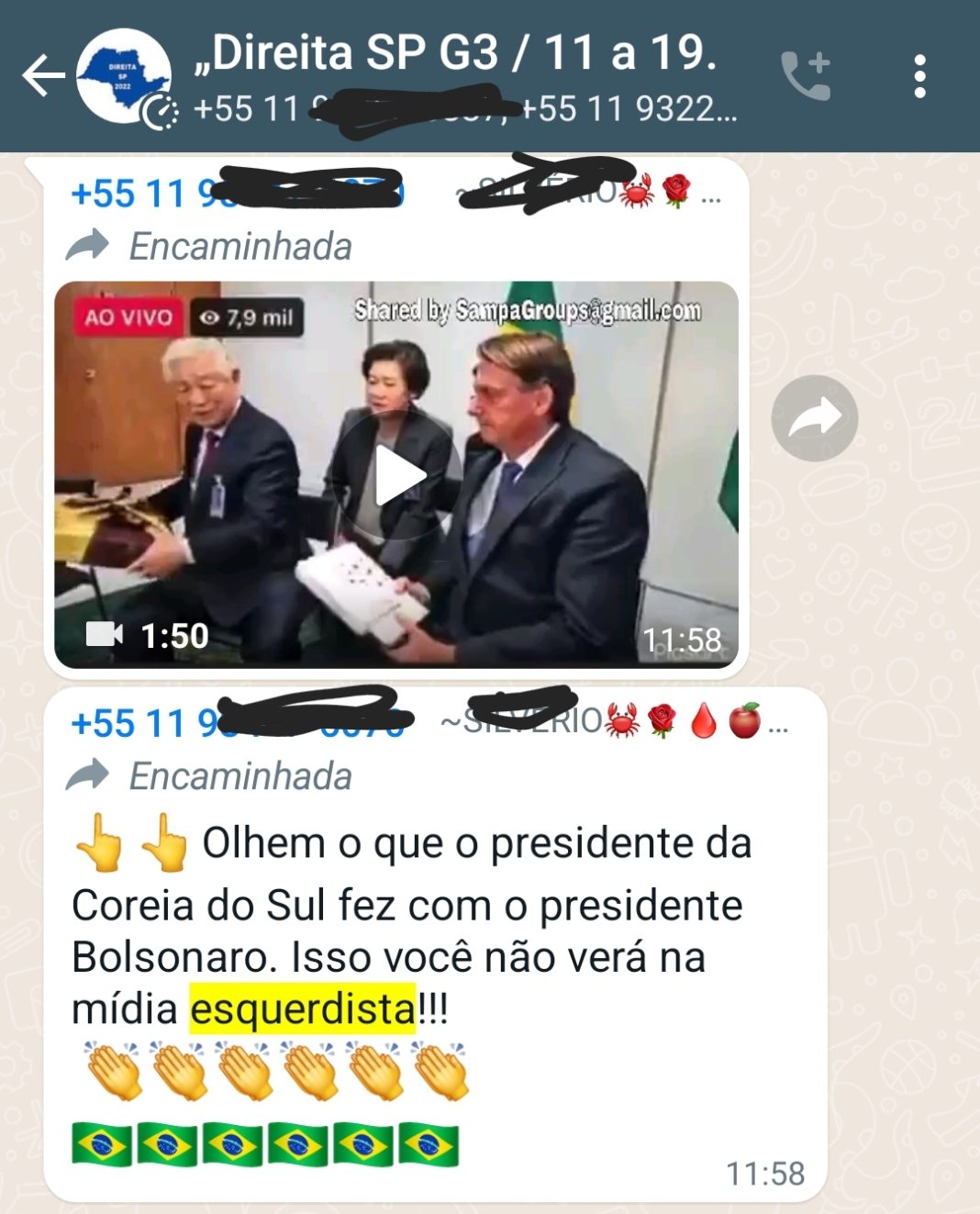Open the group's profile picture
The image size is (980, 1214).
124,75
